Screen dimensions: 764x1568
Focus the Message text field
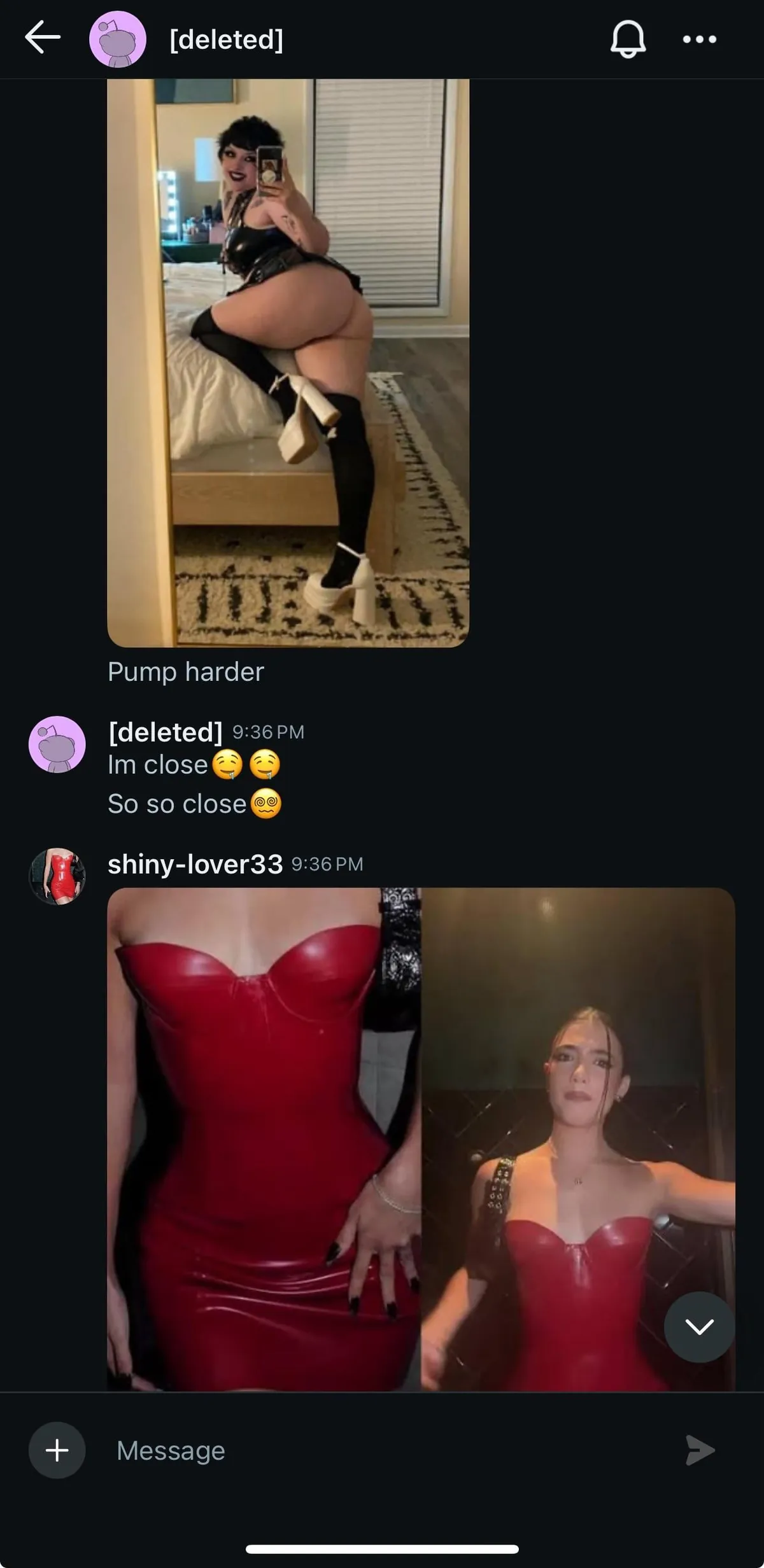pos(382,1450)
